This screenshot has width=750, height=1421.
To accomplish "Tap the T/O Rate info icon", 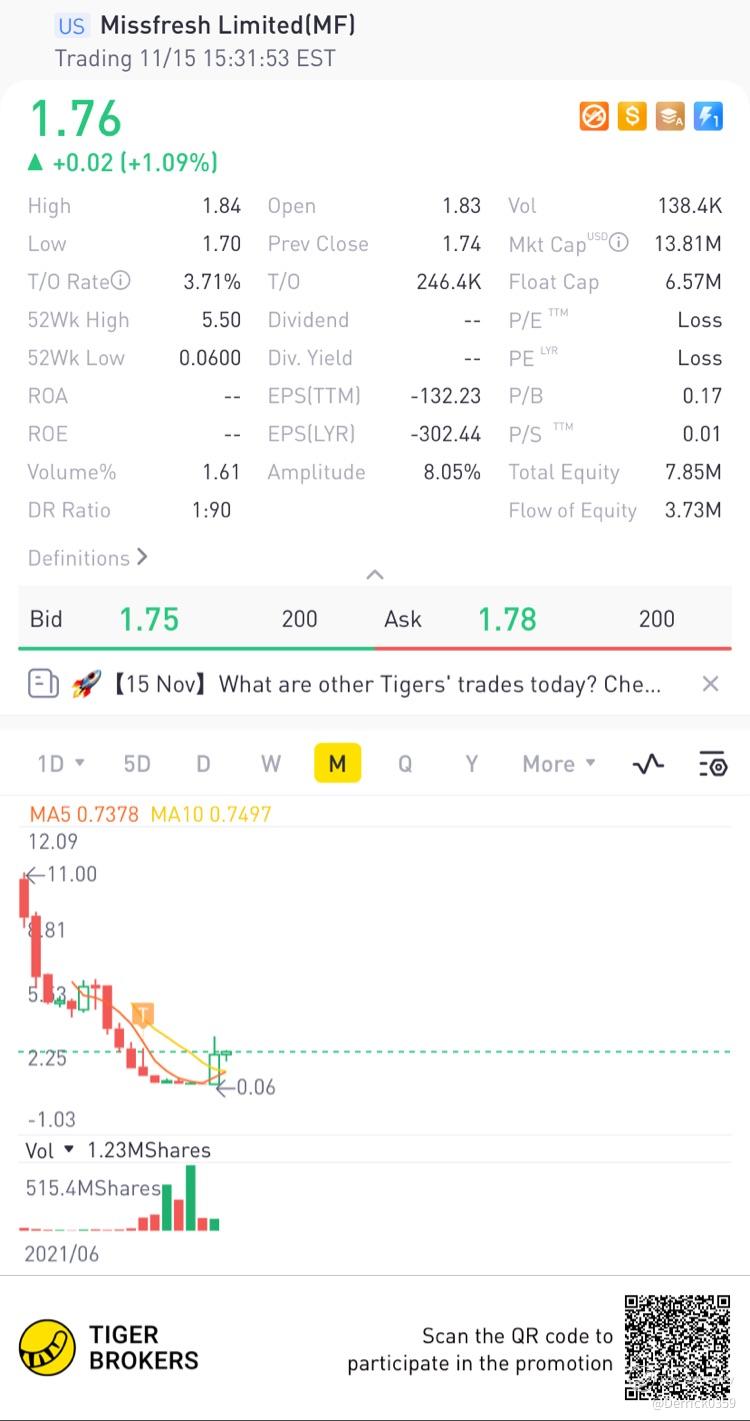I will tap(121, 281).
